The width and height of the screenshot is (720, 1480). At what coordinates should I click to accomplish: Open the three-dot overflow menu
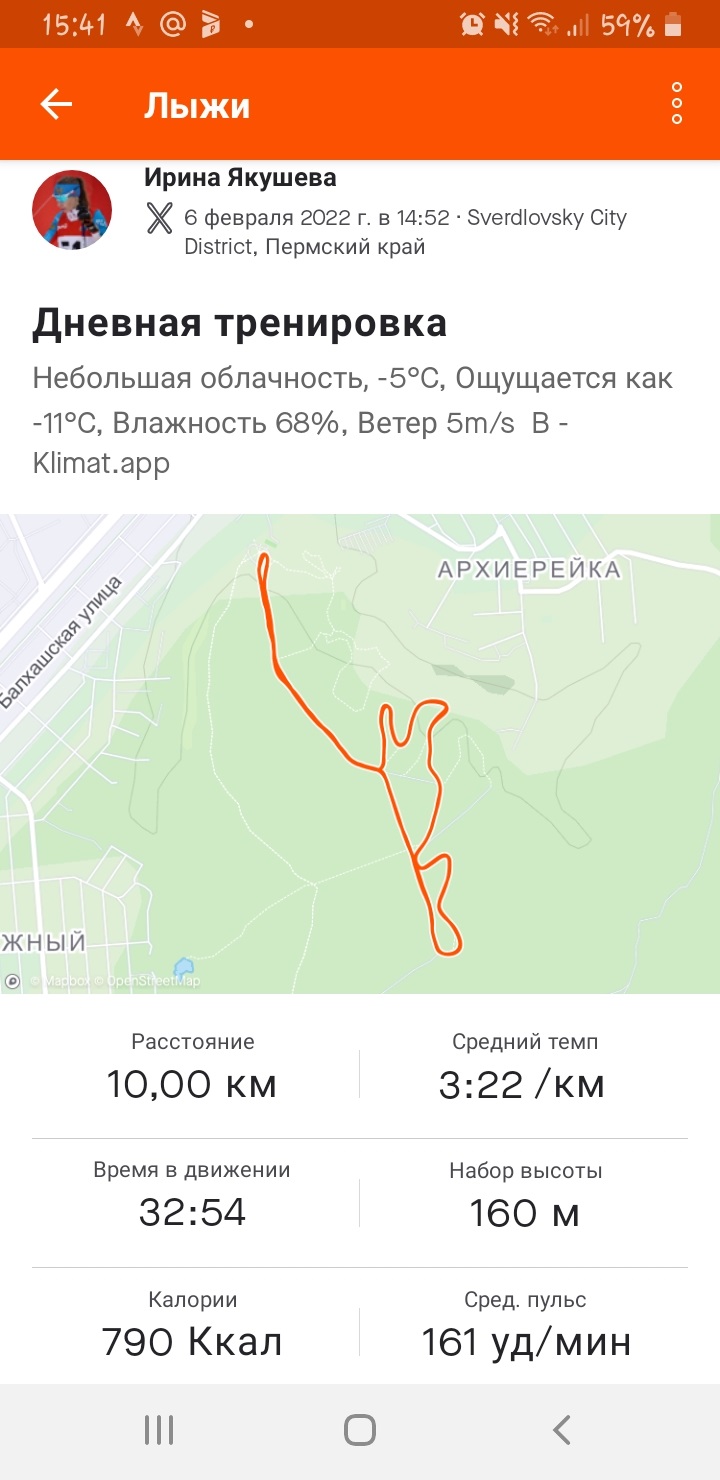tap(677, 104)
